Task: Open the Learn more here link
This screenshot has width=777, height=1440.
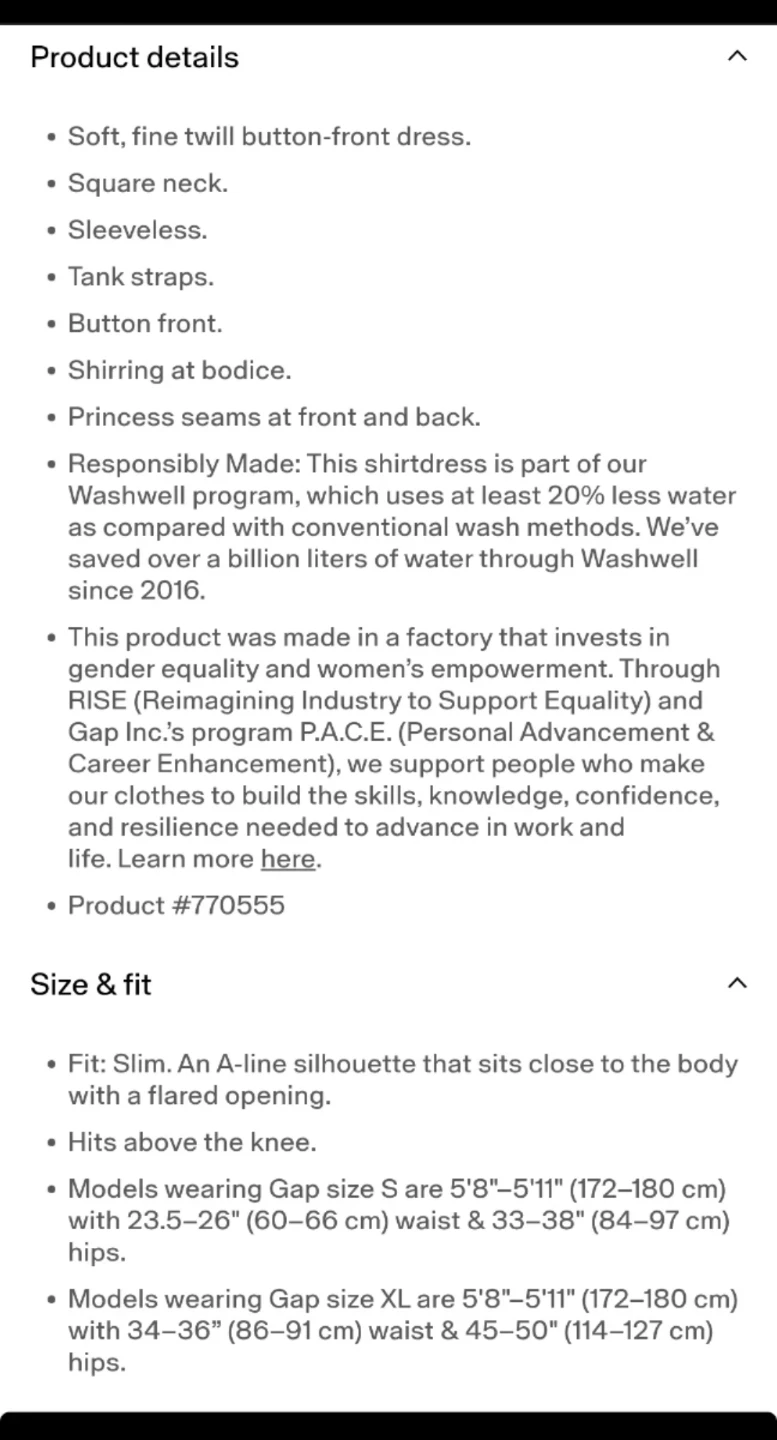Action: [x=288, y=859]
